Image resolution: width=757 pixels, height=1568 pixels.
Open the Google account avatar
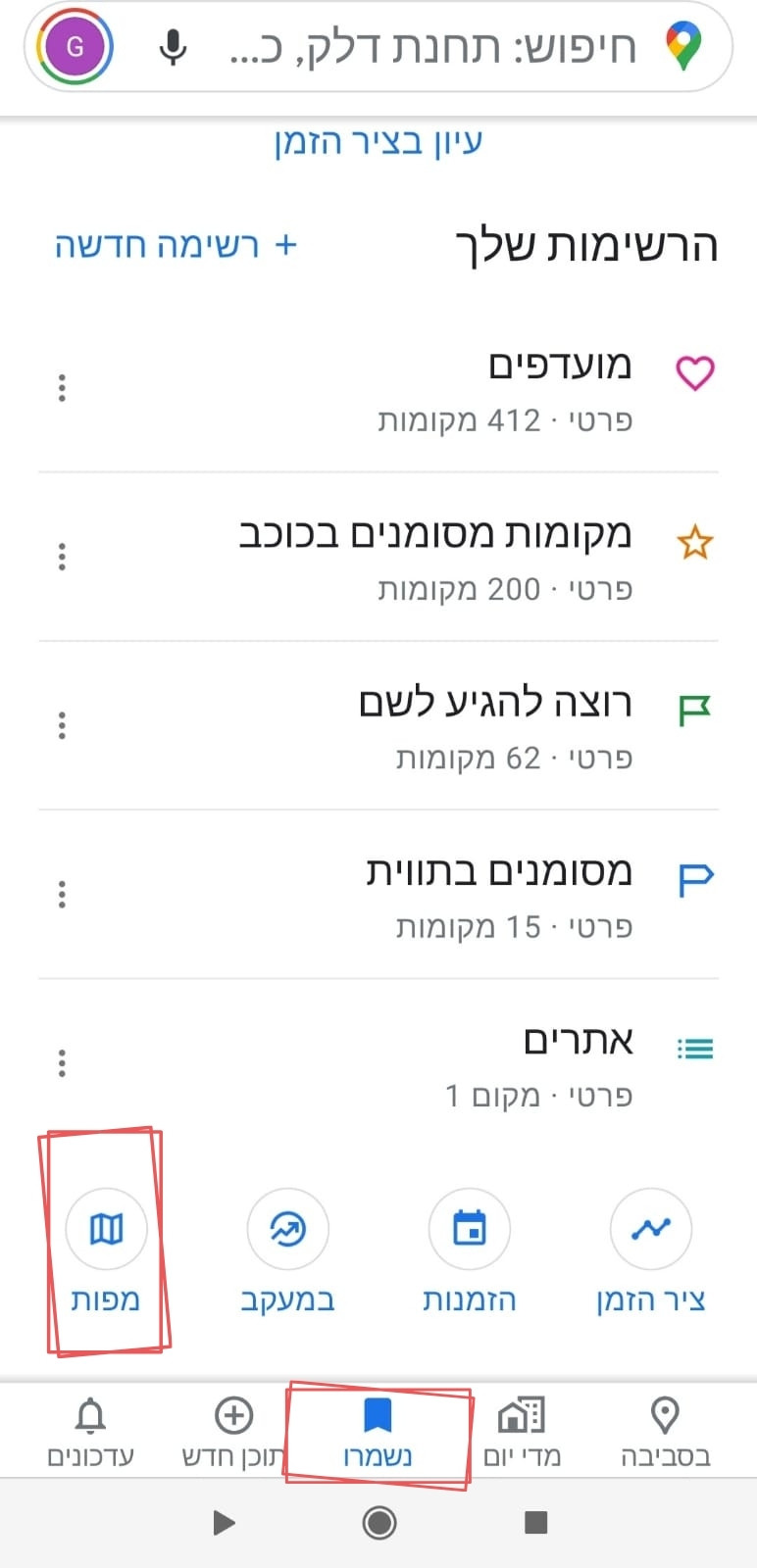point(75,46)
